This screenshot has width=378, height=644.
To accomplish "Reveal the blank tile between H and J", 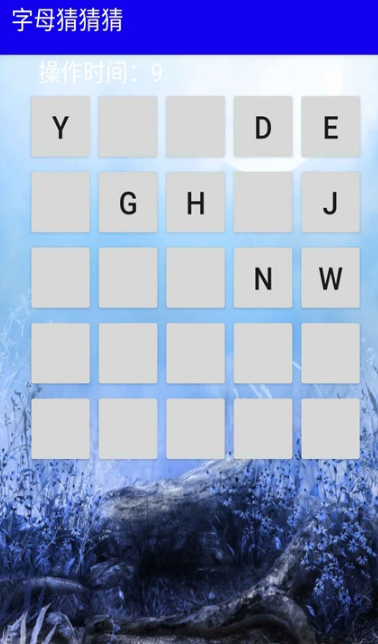I will 263,202.
